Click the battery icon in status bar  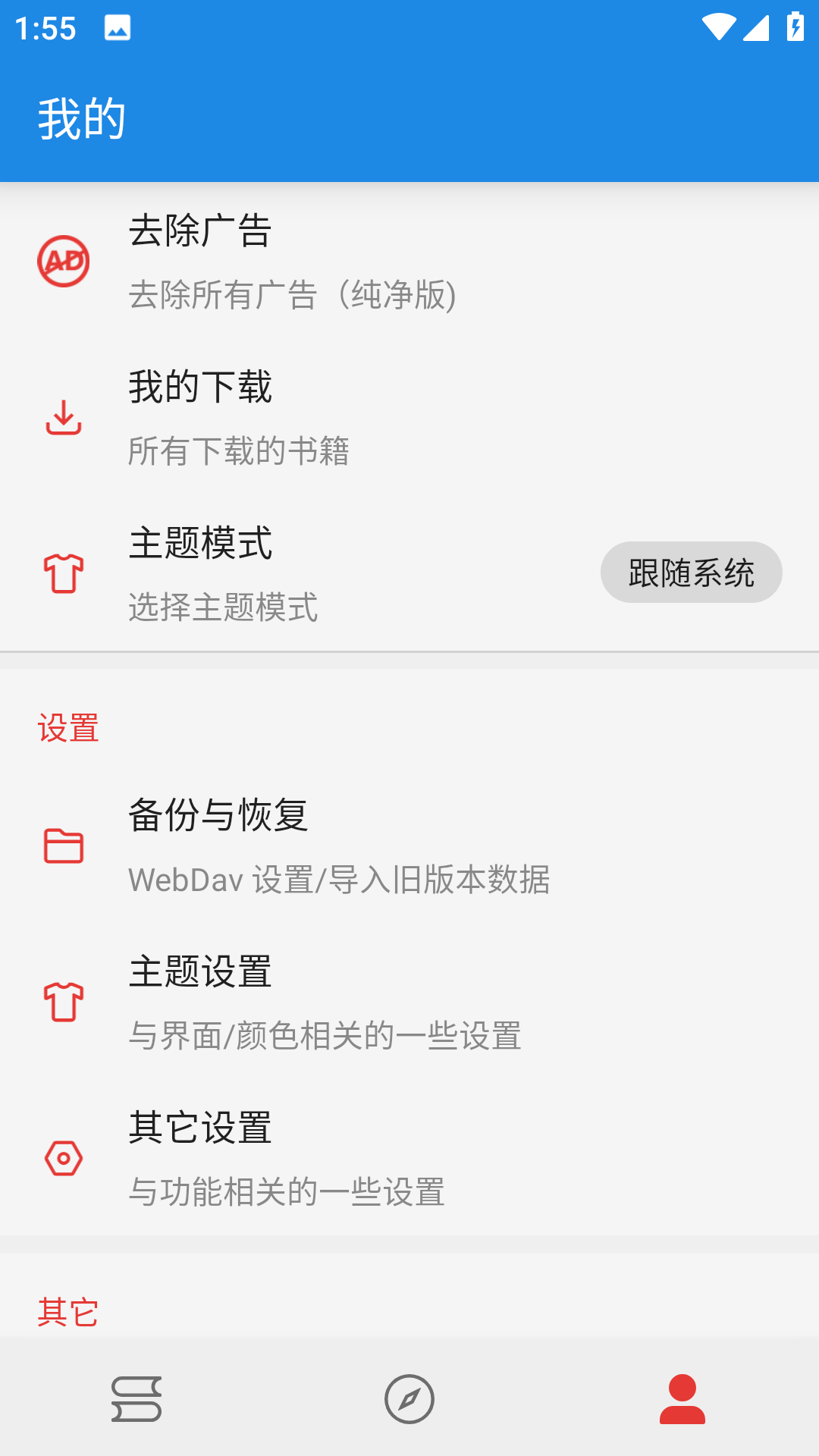click(x=794, y=25)
